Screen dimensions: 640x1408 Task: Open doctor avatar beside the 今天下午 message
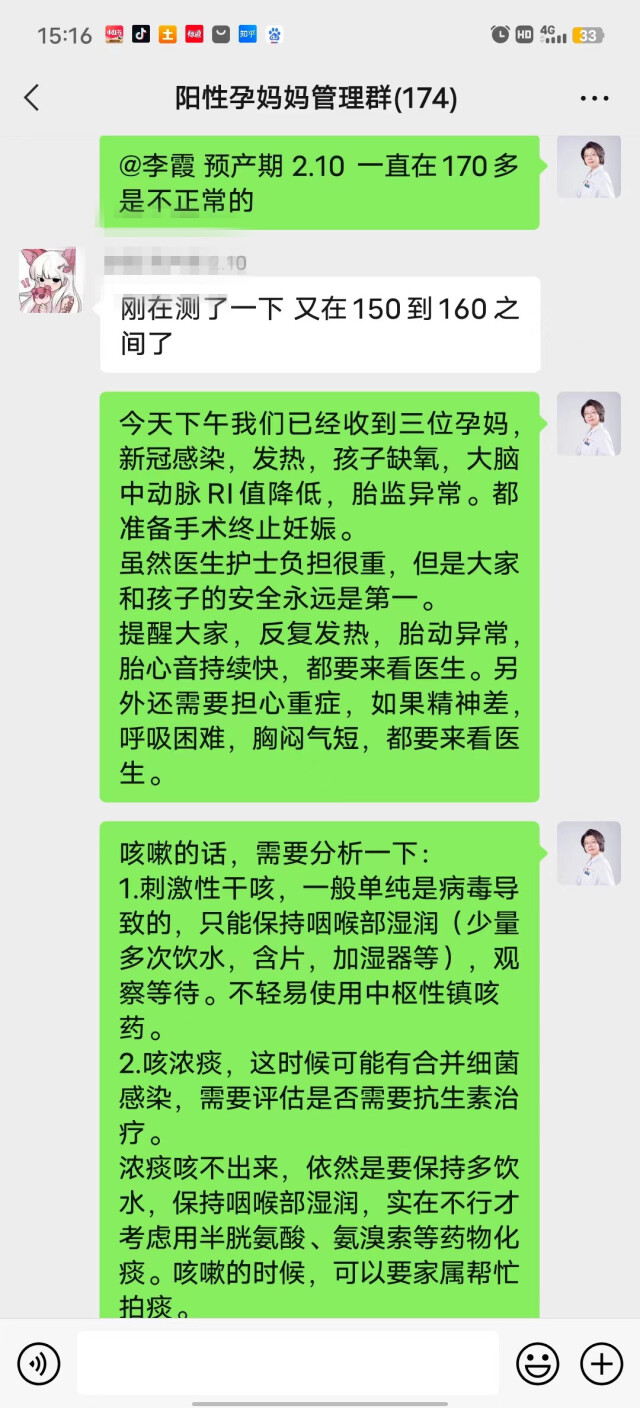coord(589,424)
